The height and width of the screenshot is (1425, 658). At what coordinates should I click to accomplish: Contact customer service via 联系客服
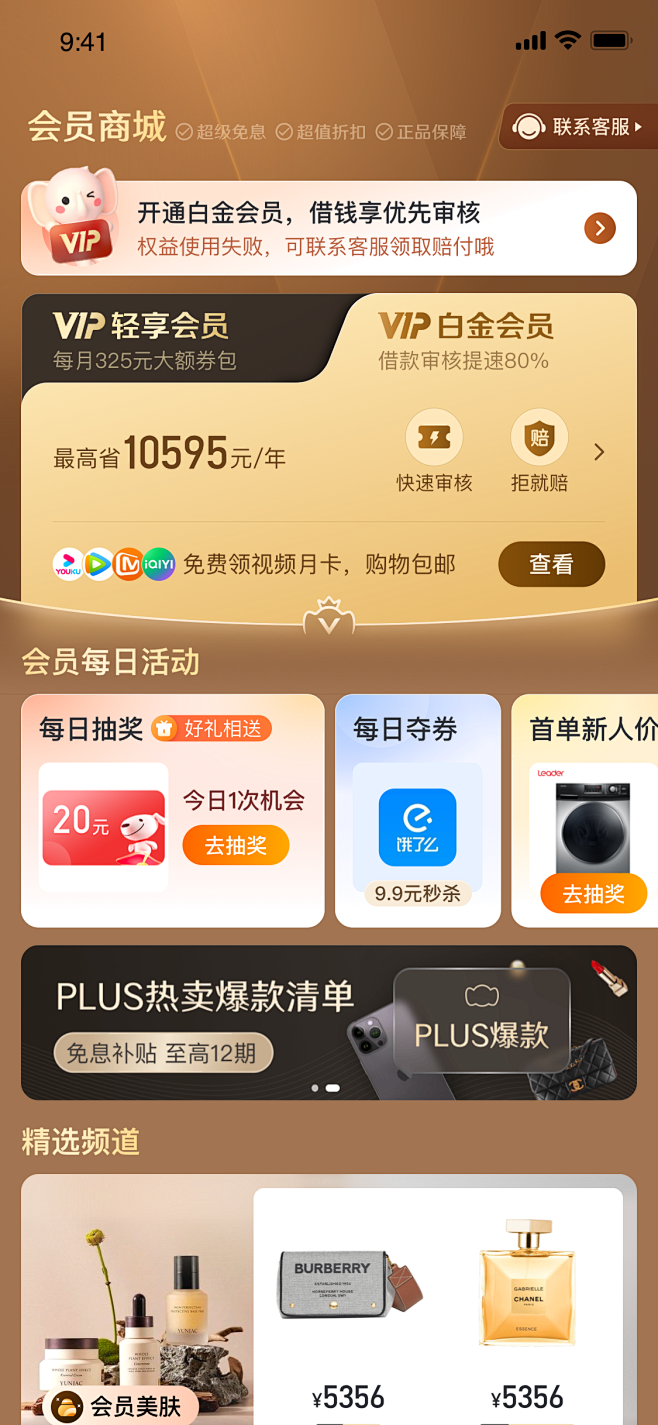pyautogui.click(x=579, y=127)
